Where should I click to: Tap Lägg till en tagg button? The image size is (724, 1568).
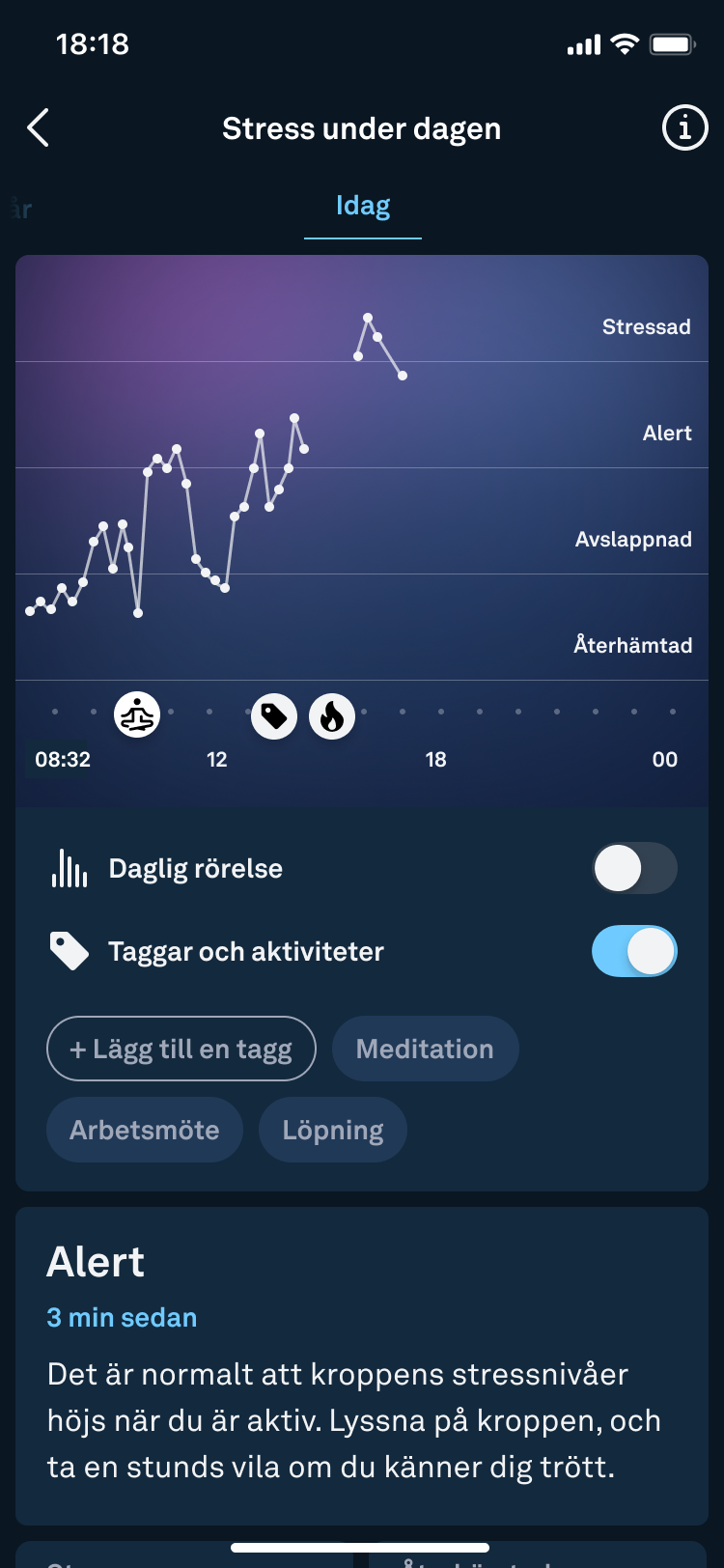point(181,1049)
